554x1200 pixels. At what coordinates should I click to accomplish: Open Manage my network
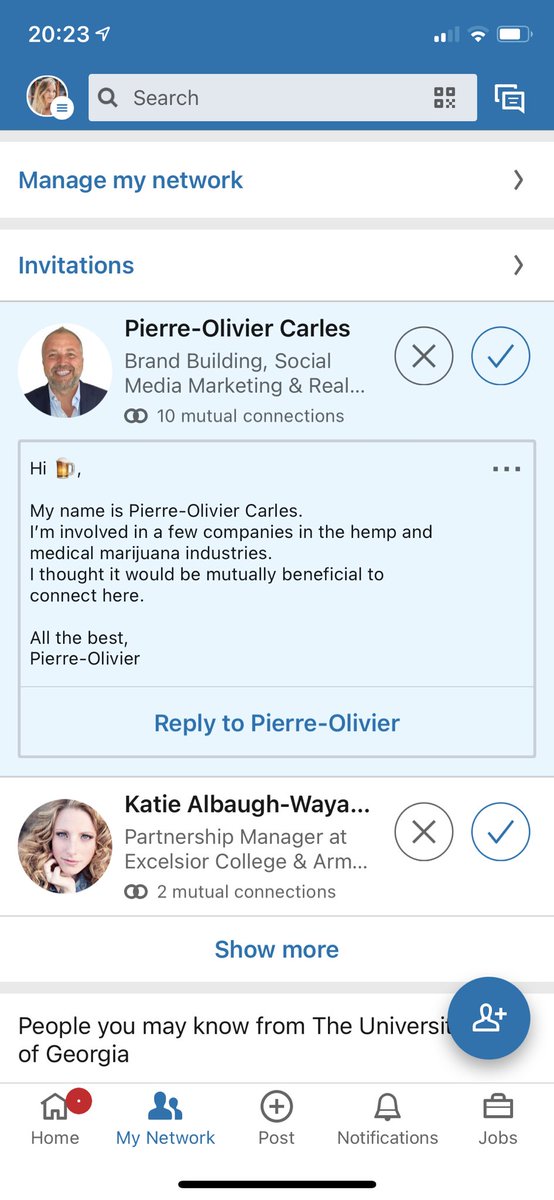pos(277,180)
